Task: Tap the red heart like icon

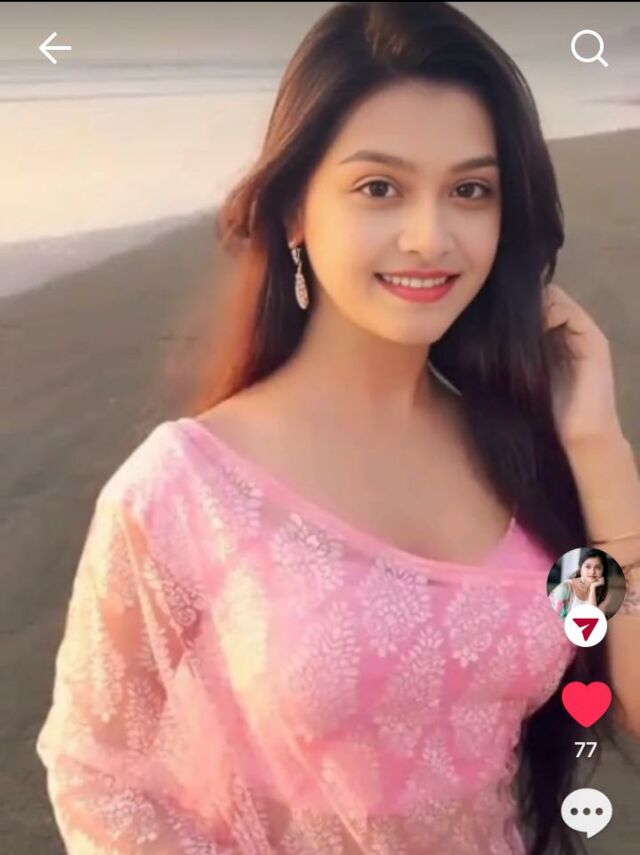Action: coord(586,704)
